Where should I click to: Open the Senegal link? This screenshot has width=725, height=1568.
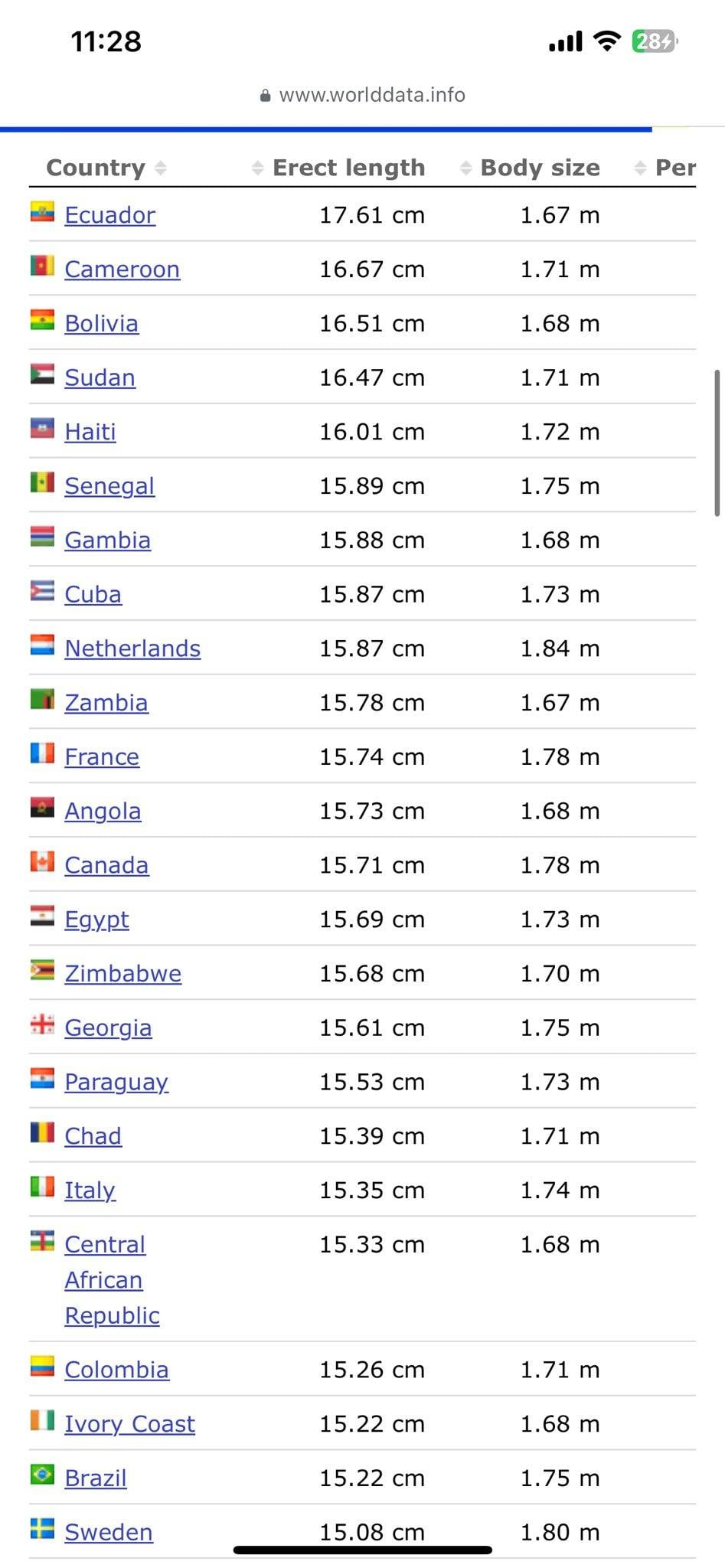[x=109, y=486]
